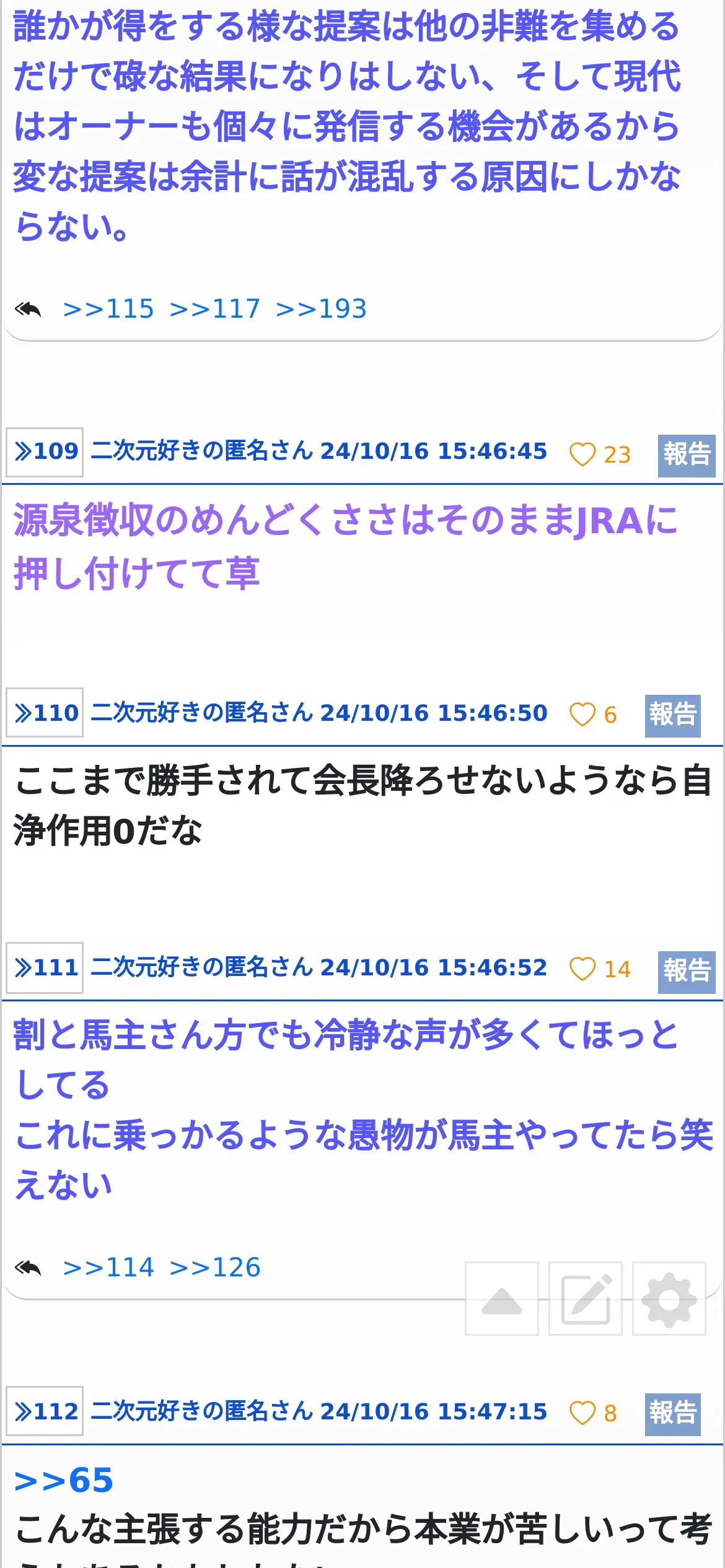Screen dimensions: 725x1568
Task: Jump to top with the up arrow
Action: tap(502, 1299)
